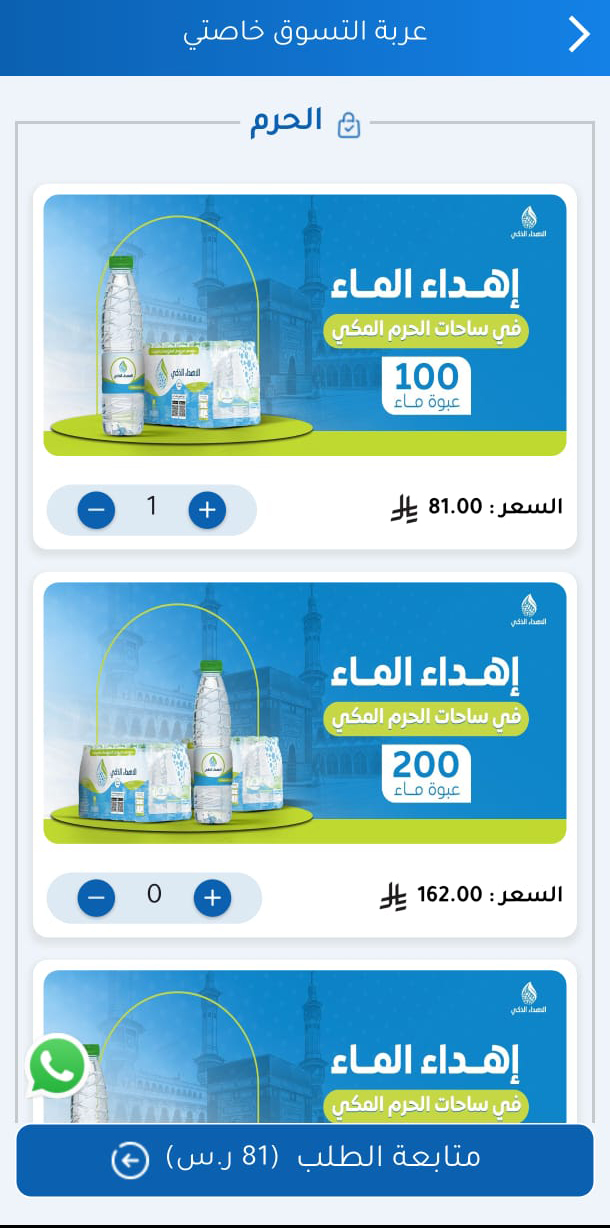Increase quantity of the 81.00 water gift

(207, 510)
